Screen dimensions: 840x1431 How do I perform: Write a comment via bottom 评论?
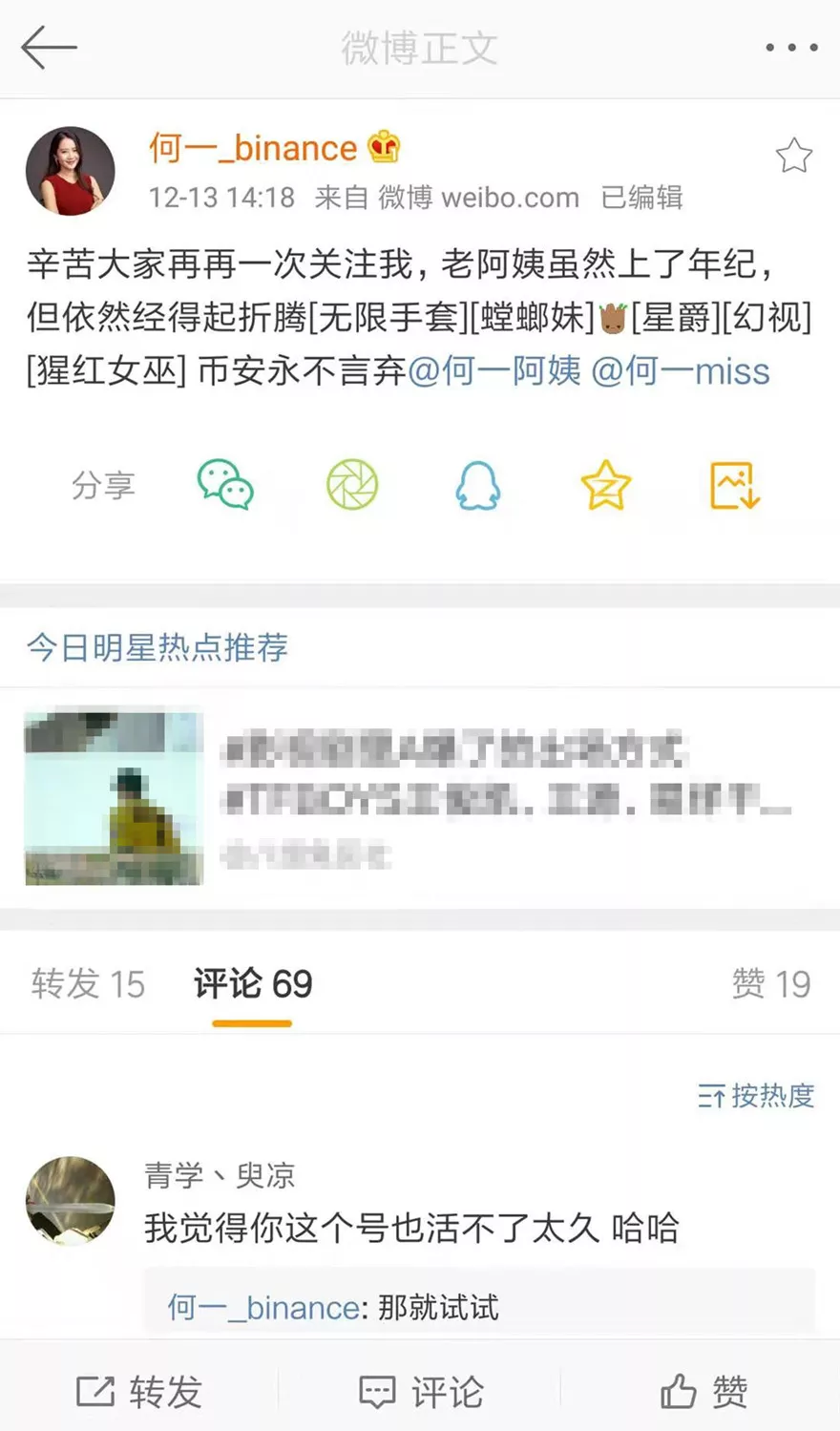[420, 1392]
